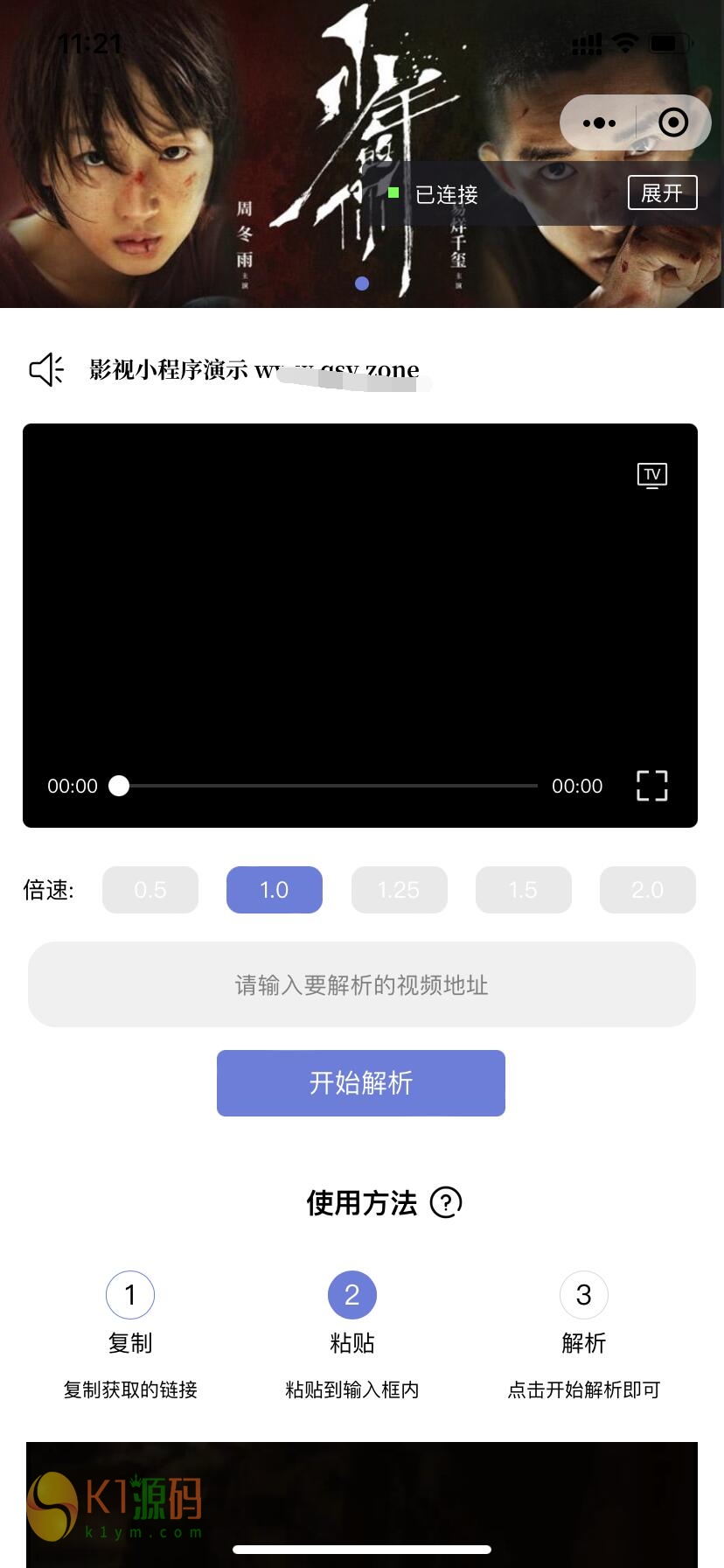The image size is (724, 1568).
Task: Select the 1.0 playback speed
Action: click(274, 890)
